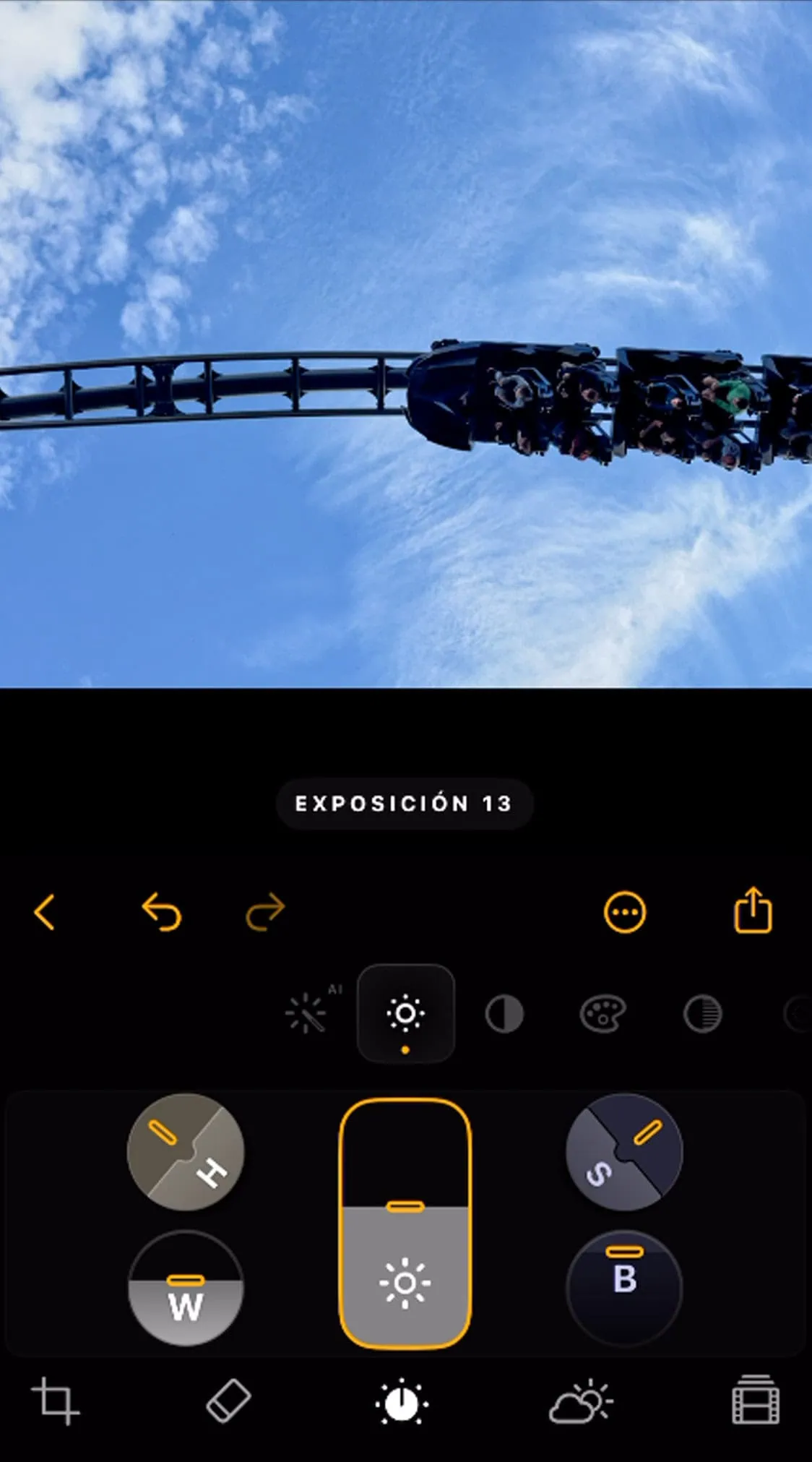Open the film filters tab

pos(756,1399)
